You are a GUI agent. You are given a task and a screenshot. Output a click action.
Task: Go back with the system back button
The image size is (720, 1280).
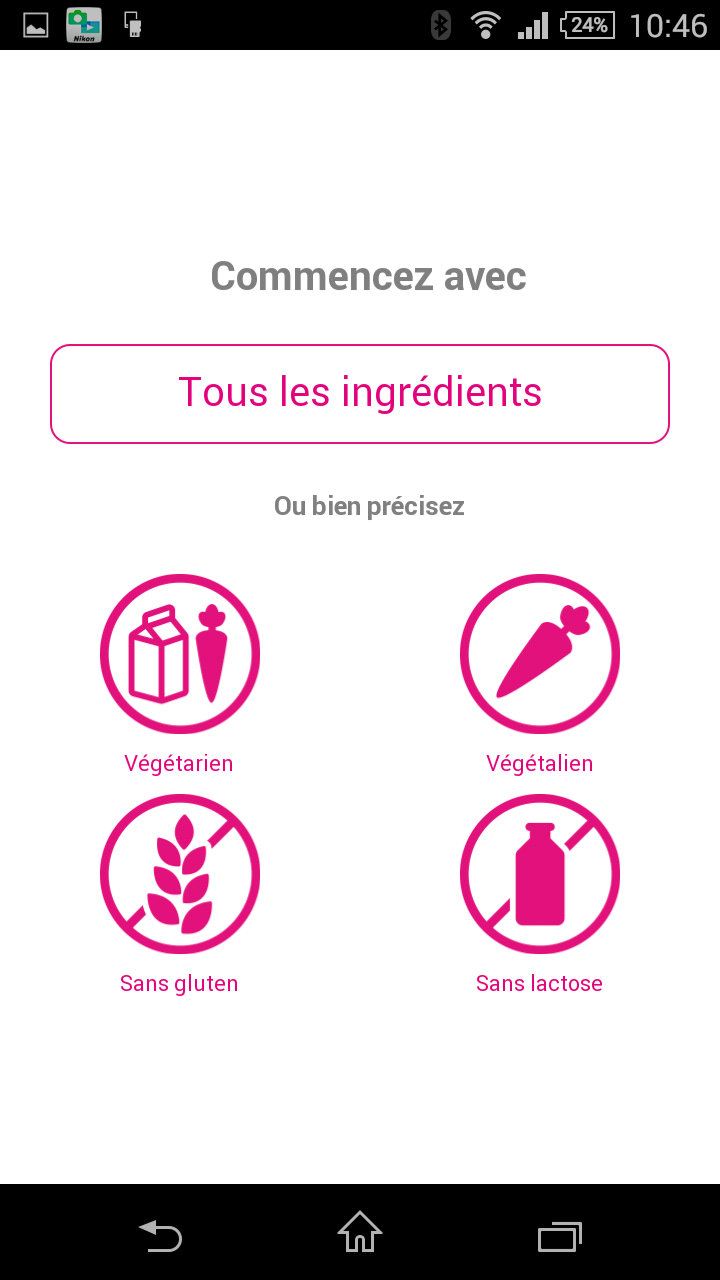click(160, 1236)
